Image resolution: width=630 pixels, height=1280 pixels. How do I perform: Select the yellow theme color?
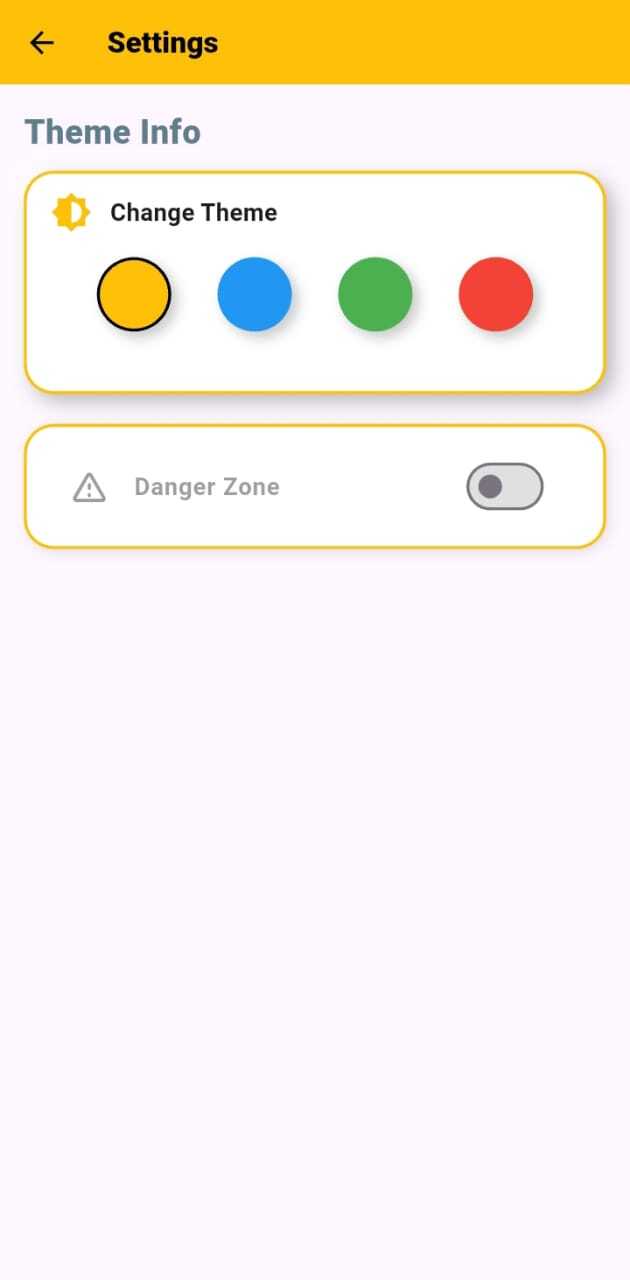134,294
